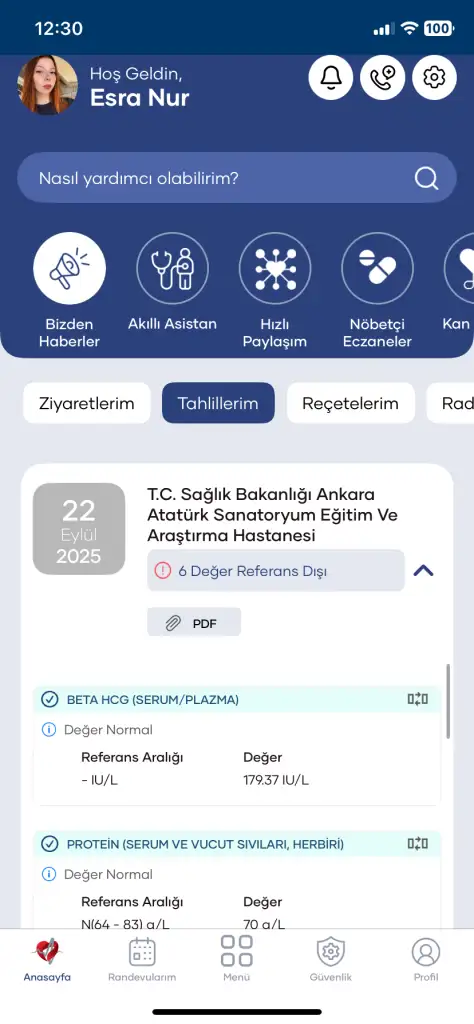Open the Profil tab
Viewport: 474px width, 1024px height.
tap(426, 959)
